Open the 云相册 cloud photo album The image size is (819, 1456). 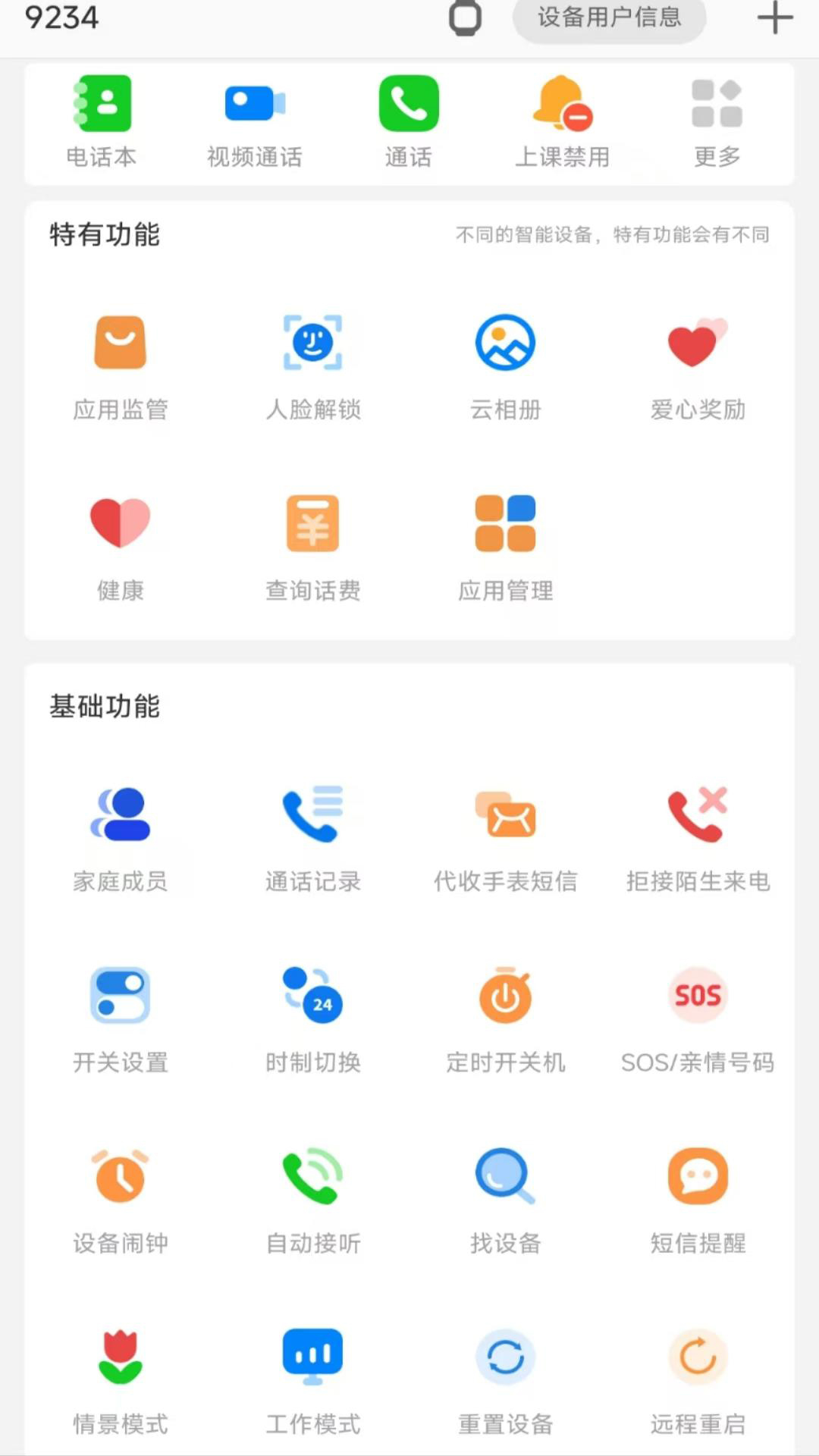pyautogui.click(x=504, y=364)
